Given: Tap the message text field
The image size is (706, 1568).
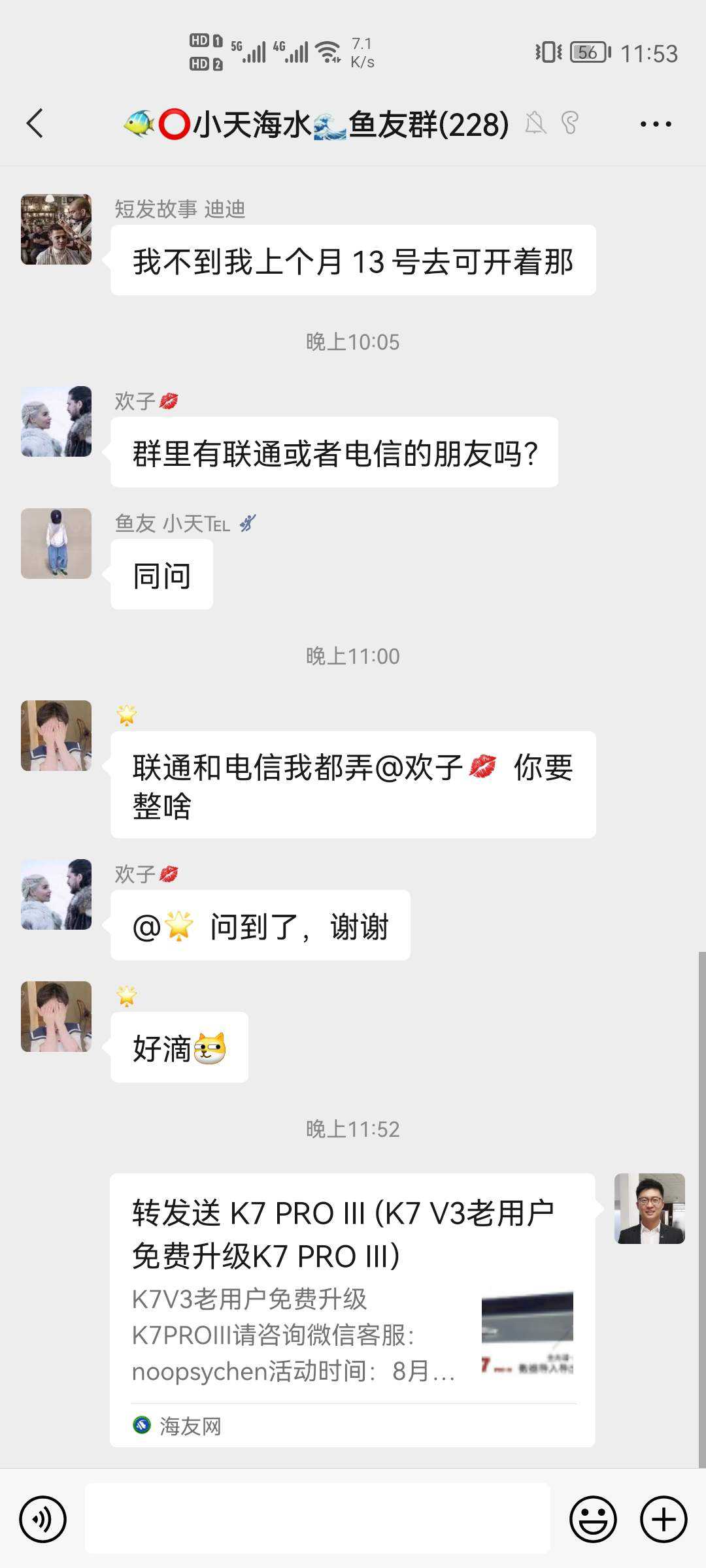Looking at the screenshot, I should point(318,1518).
